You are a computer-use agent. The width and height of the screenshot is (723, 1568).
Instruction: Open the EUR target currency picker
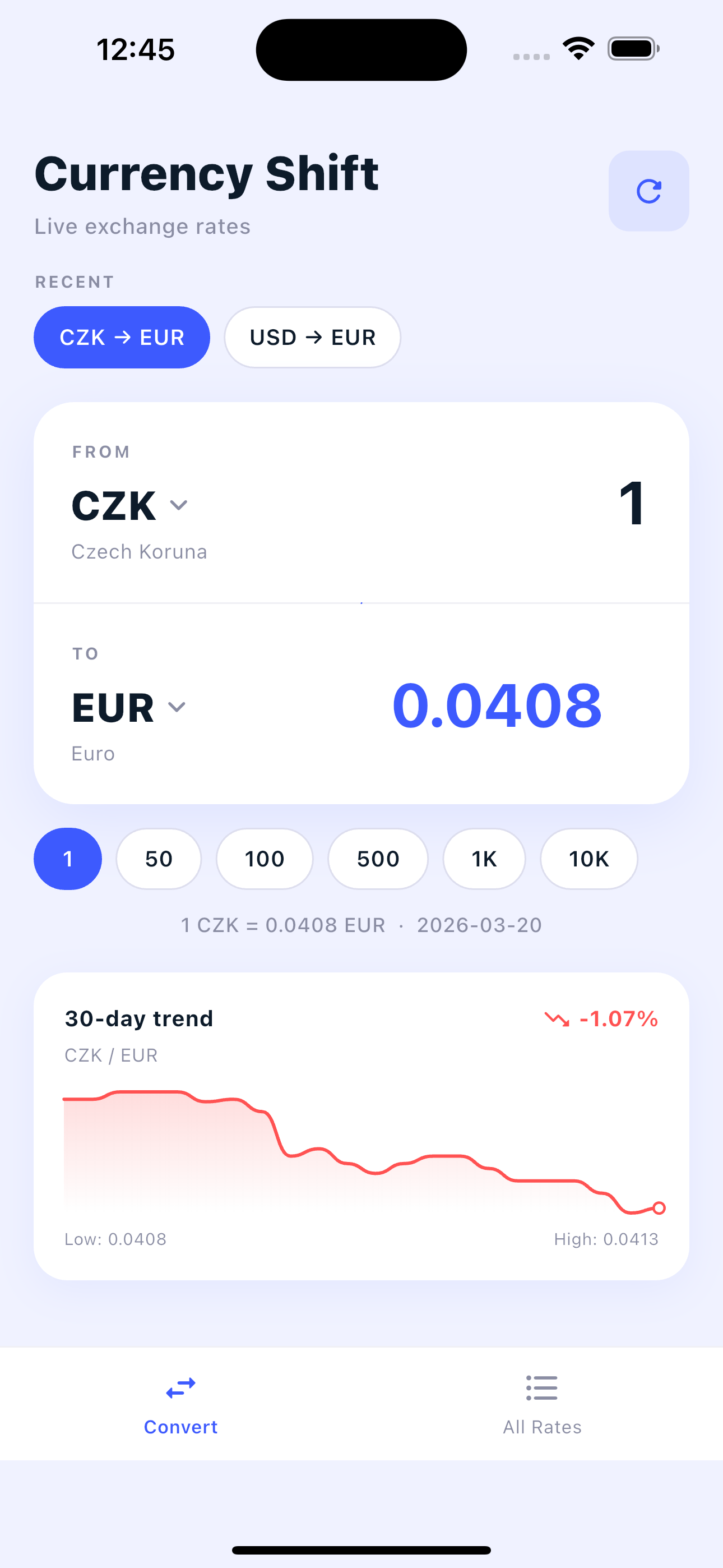pyautogui.click(x=128, y=707)
